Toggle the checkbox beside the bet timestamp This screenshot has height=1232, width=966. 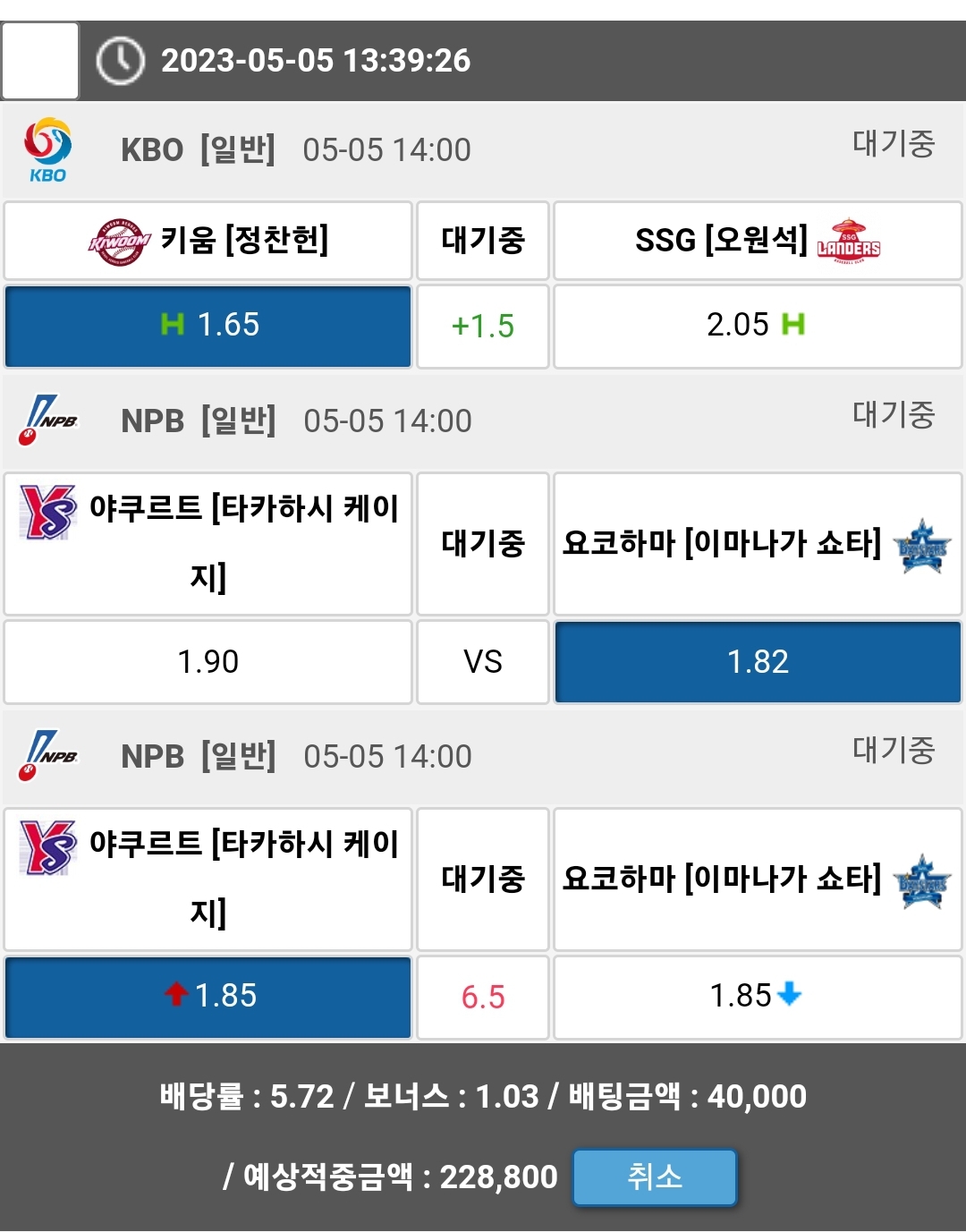click(40, 61)
